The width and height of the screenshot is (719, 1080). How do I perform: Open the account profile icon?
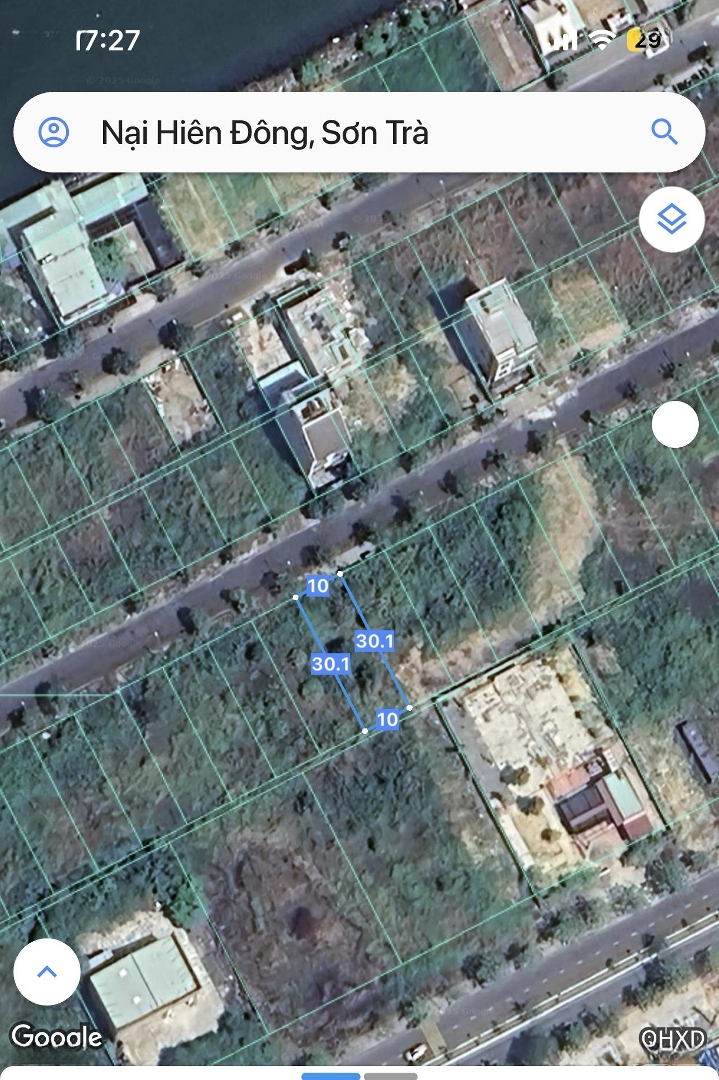53,132
